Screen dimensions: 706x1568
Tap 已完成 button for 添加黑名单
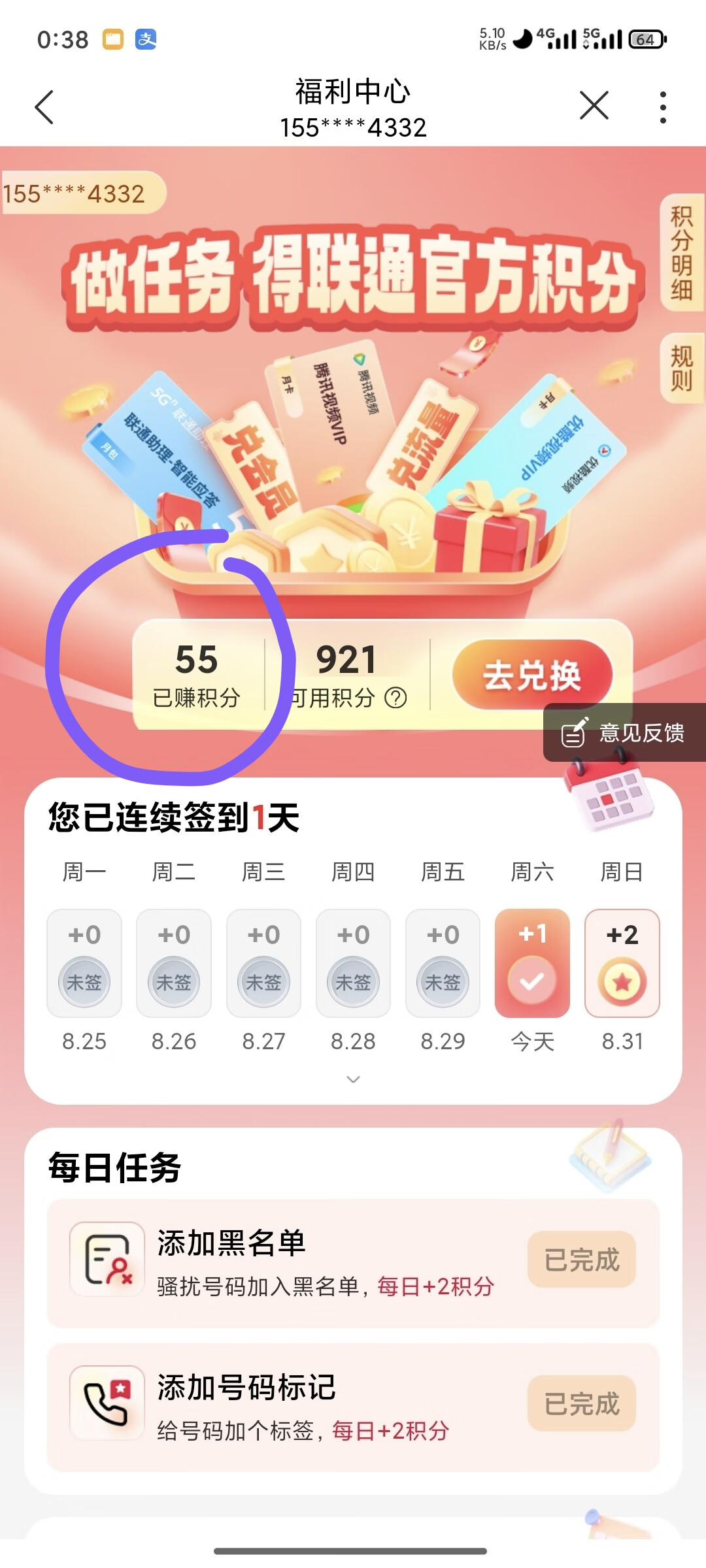581,1260
